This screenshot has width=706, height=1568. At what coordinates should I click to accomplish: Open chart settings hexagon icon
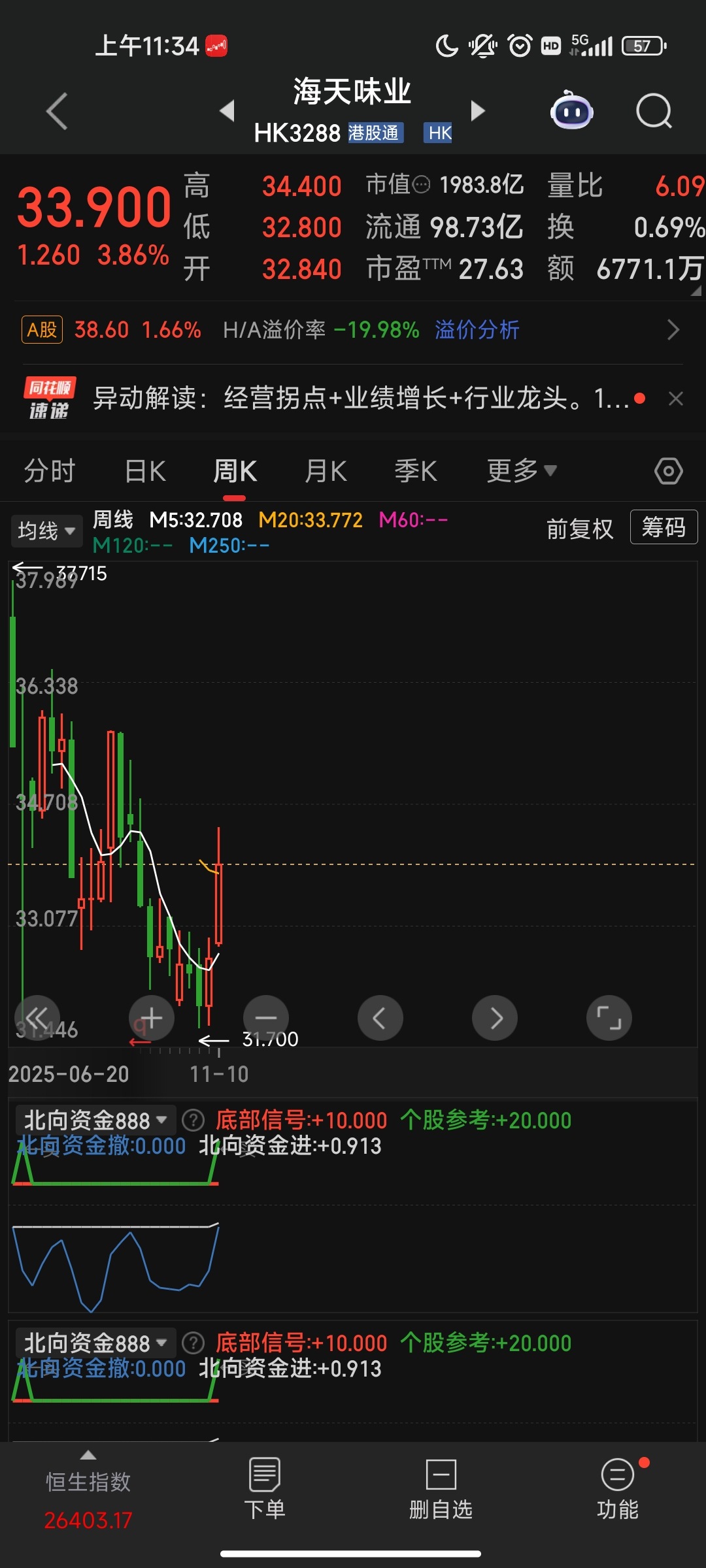coord(668,471)
